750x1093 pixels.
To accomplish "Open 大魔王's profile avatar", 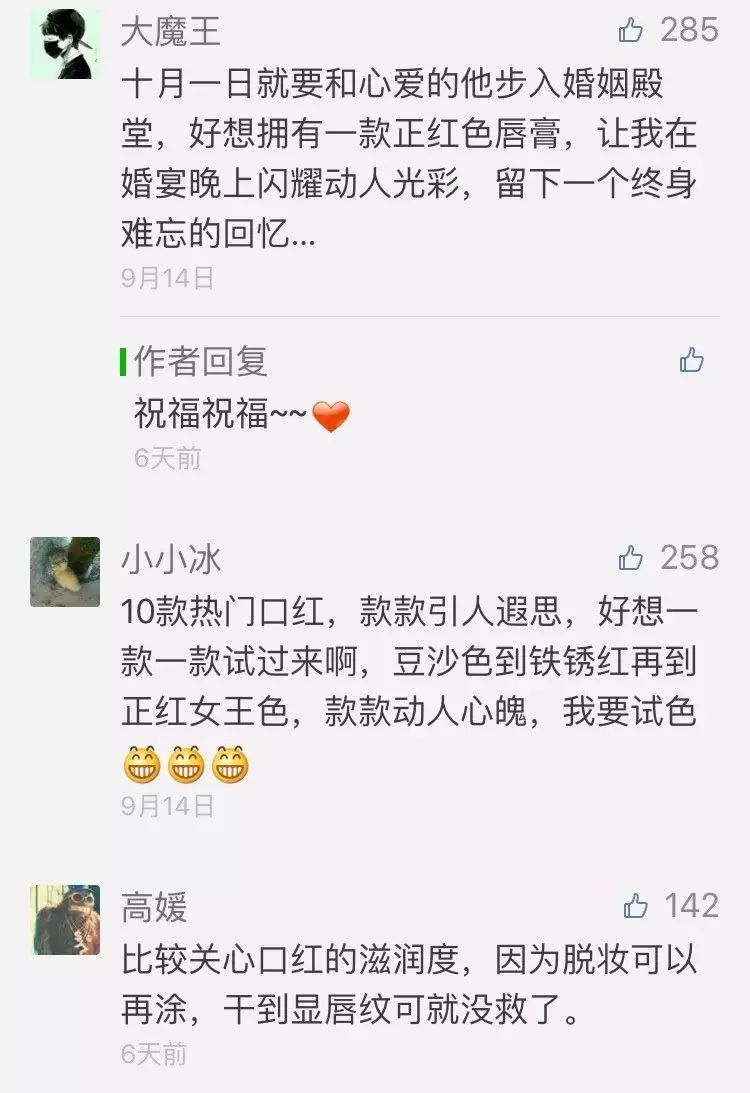I will [65, 44].
